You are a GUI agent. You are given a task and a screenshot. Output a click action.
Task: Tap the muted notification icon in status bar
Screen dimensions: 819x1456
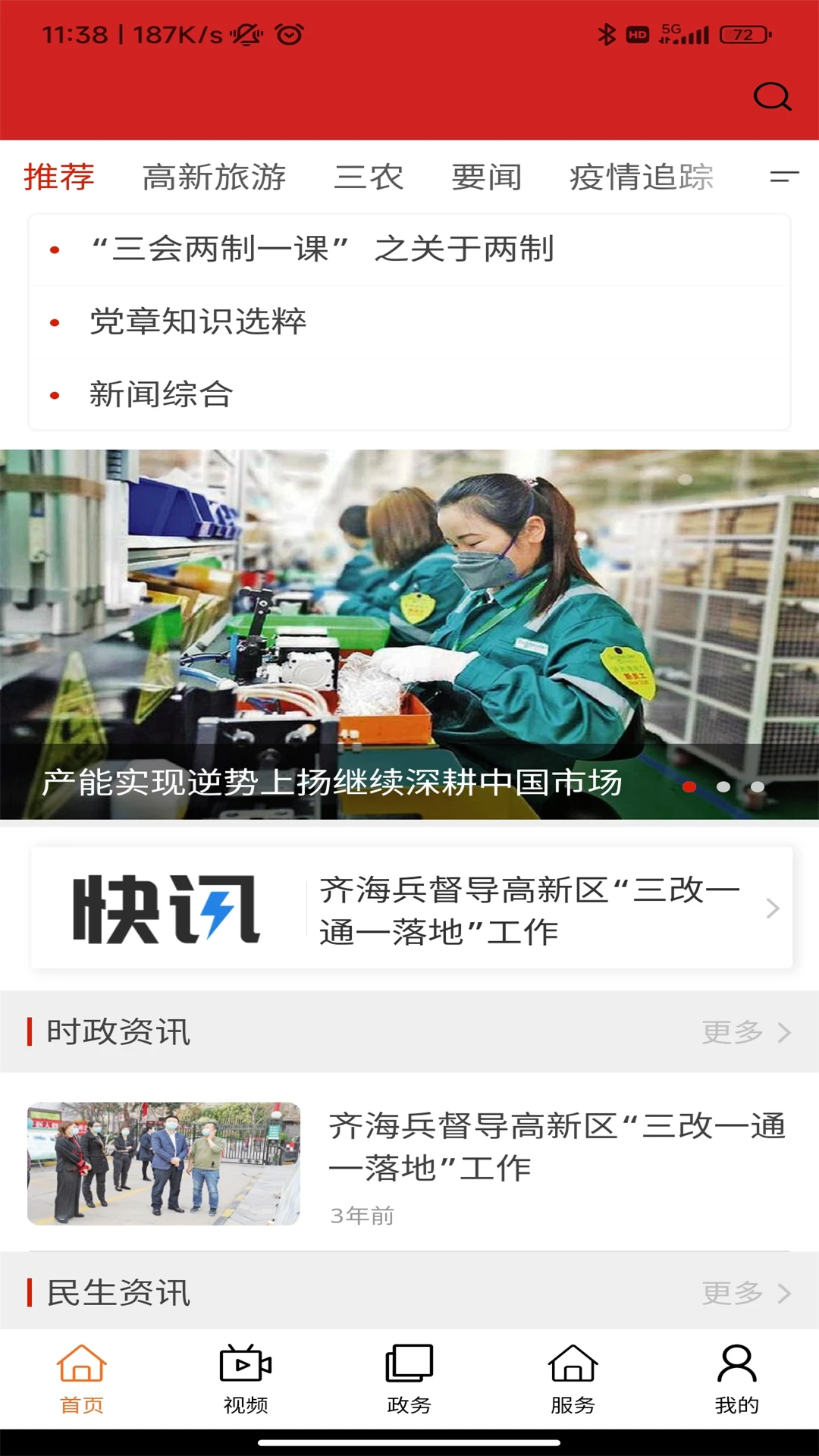(246, 33)
